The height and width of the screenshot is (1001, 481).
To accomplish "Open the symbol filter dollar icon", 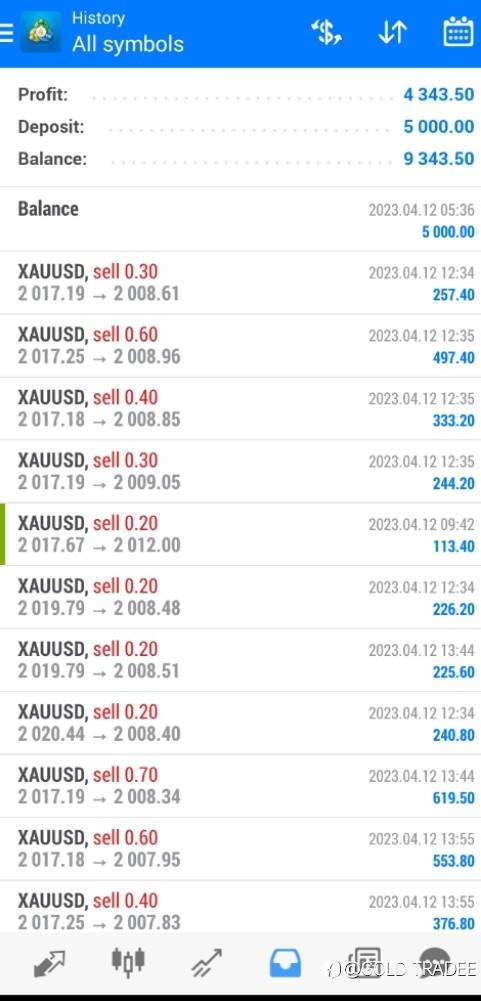I will click(326, 32).
